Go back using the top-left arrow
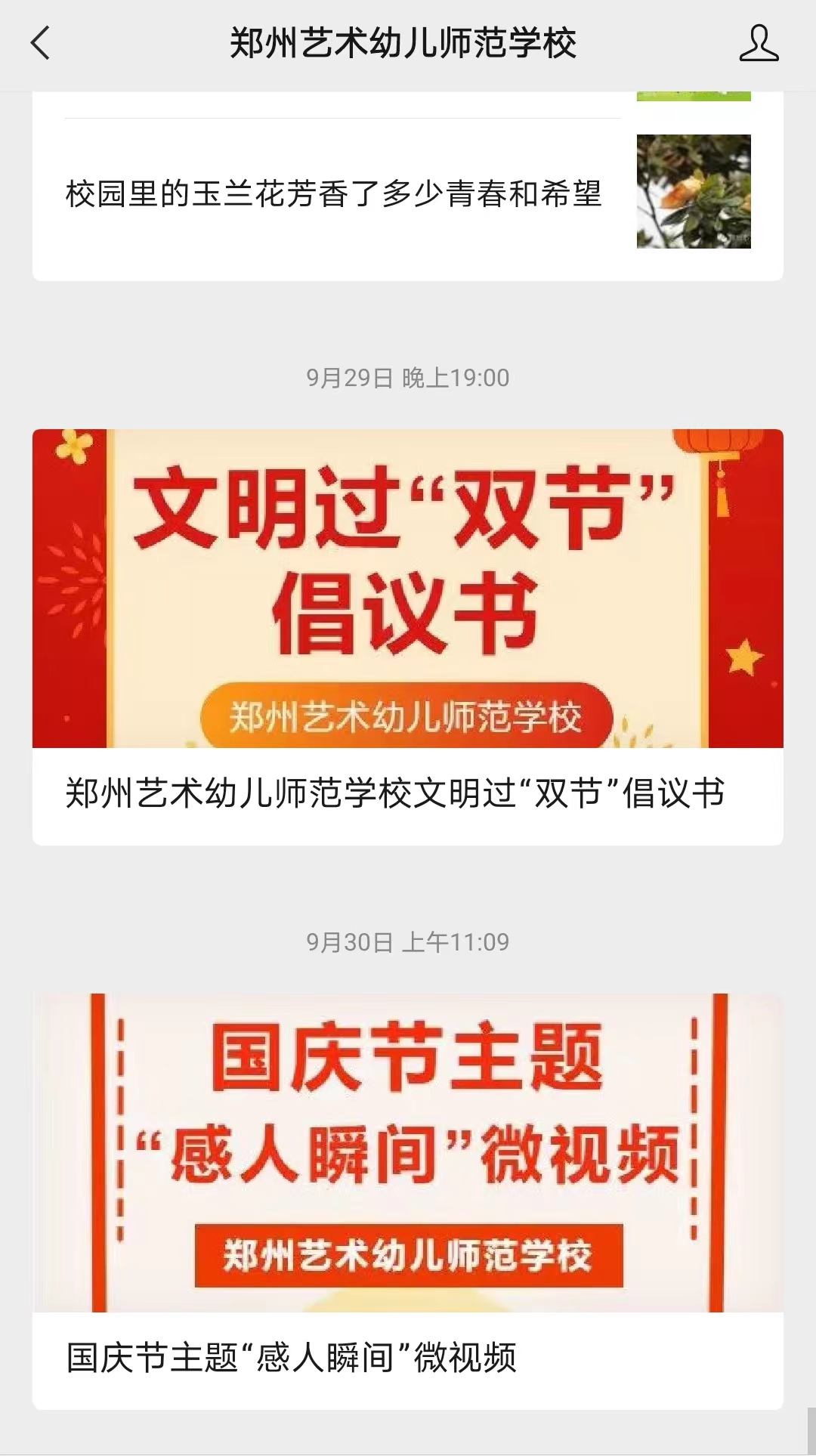 click(x=41, y=43)
